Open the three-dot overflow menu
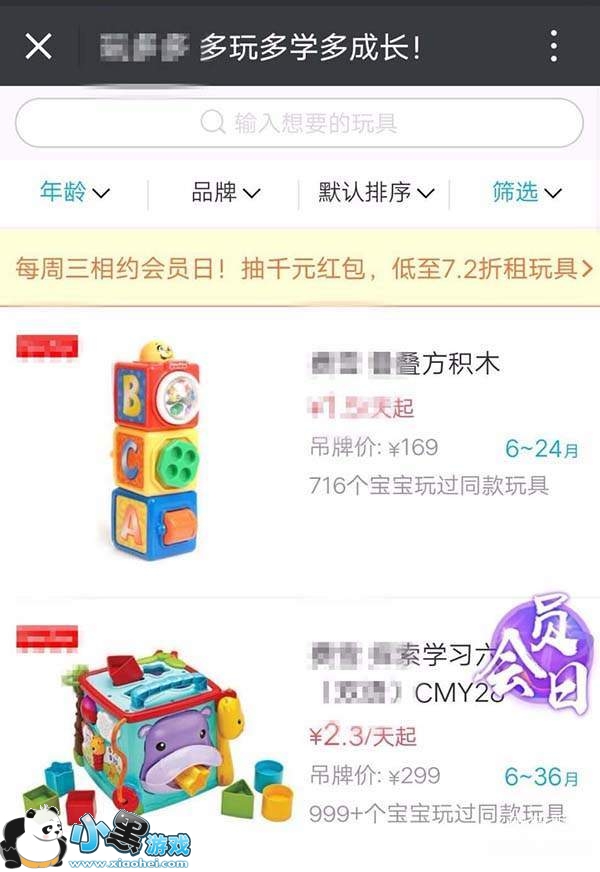The width and height of the screenshot is (600, 872). click(553, 46)
